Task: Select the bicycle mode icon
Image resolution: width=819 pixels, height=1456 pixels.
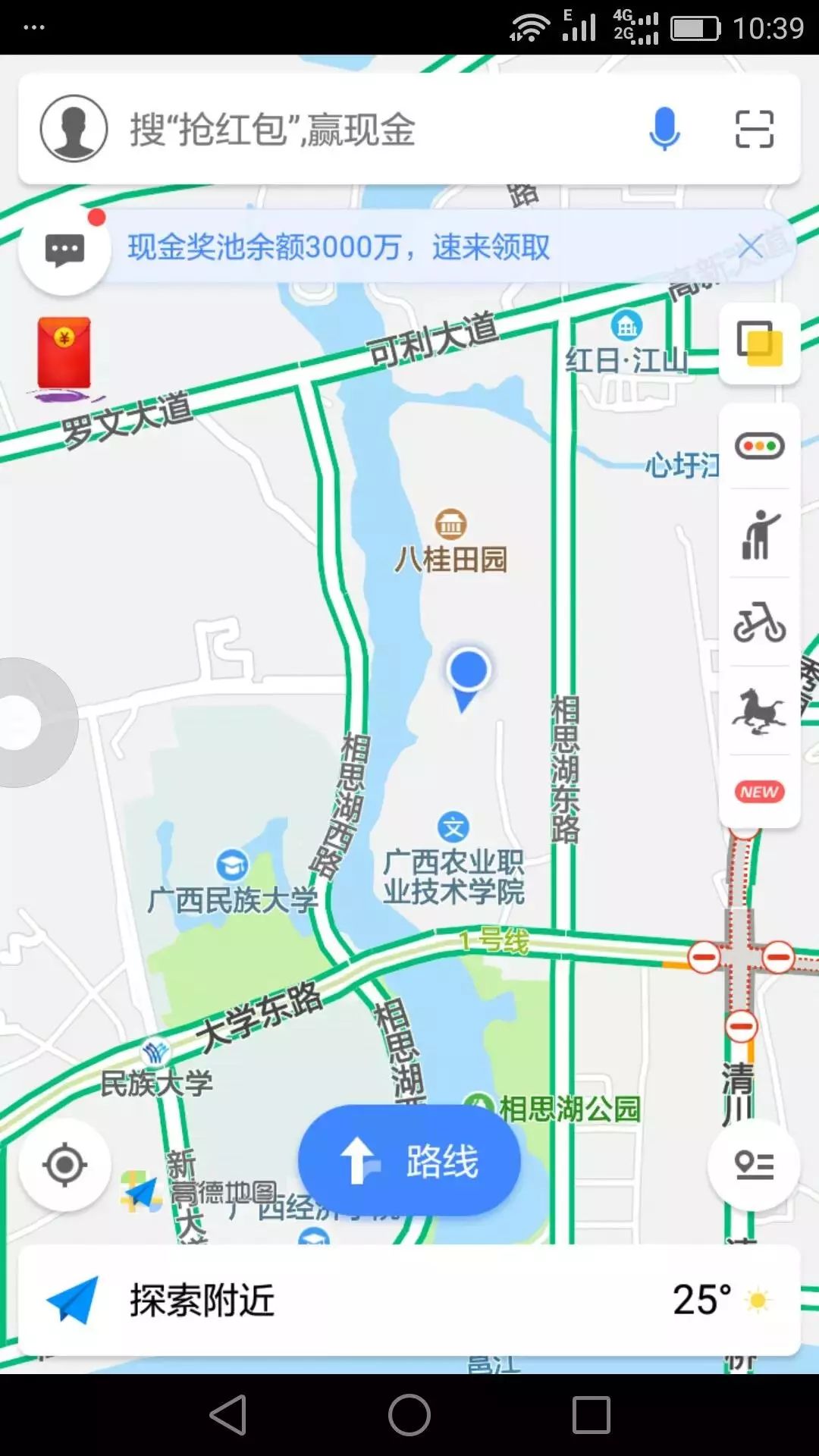Action: coord(759,623)
